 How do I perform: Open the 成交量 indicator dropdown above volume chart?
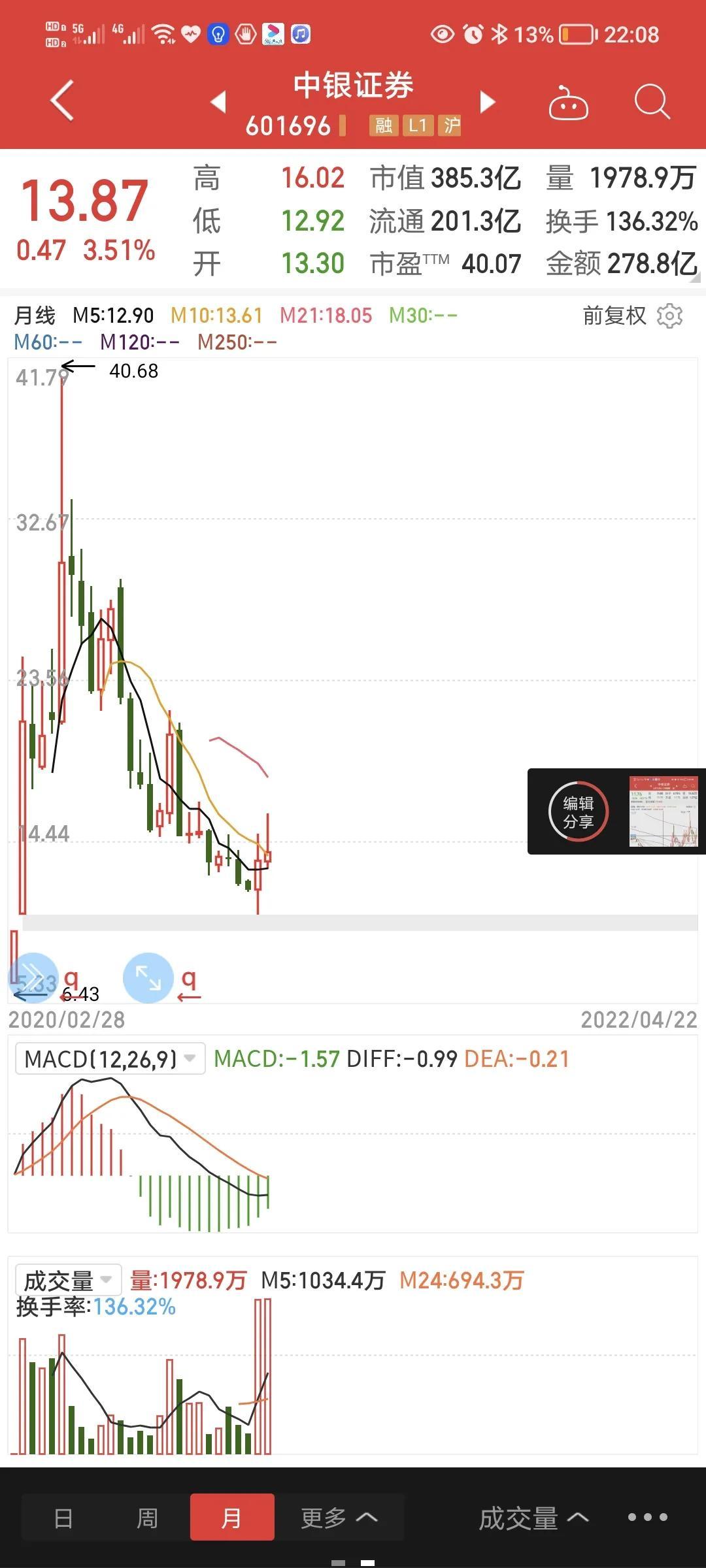[69, 1281]
